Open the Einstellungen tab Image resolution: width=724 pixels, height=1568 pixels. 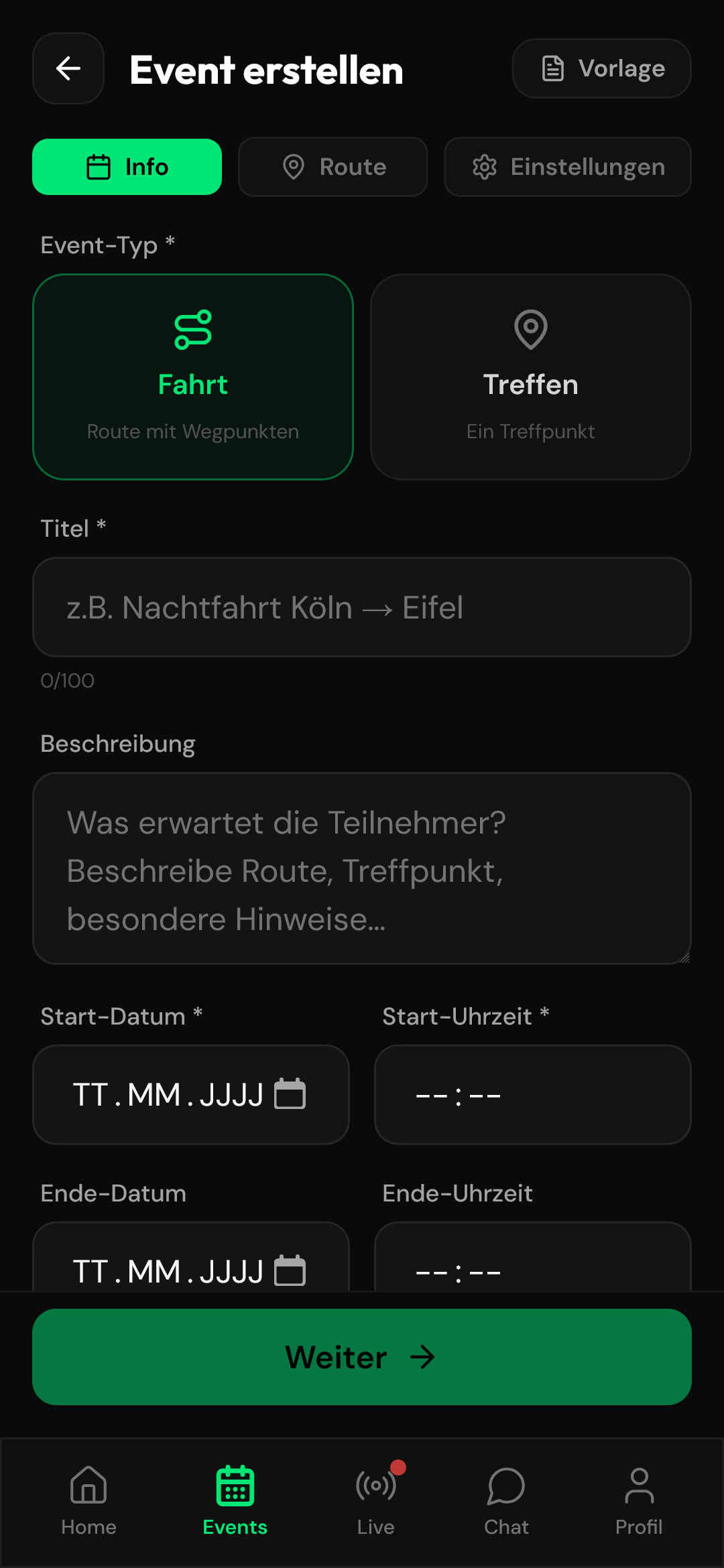pyautogui.click(x=566, y=167)
